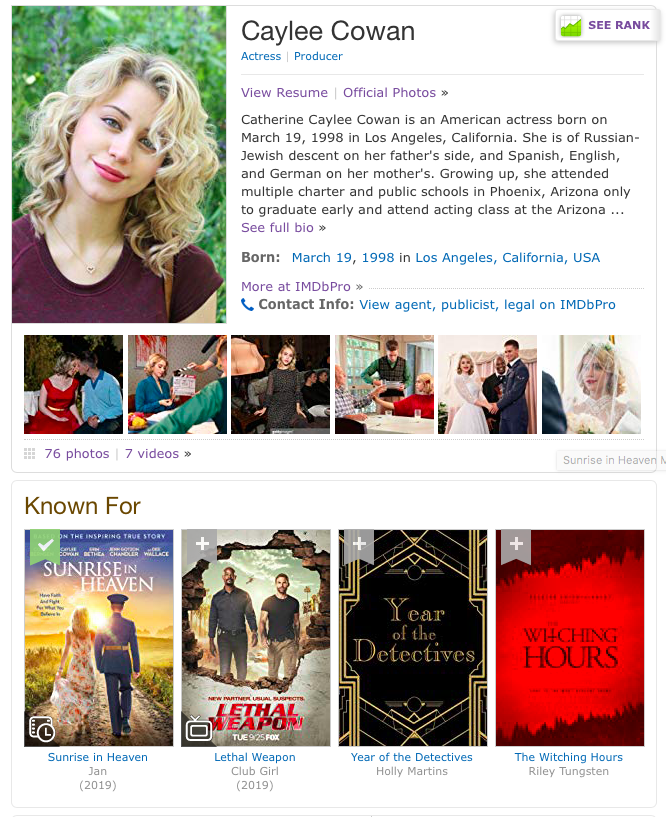Open Caylee Cowan's main profile photo
This screenshot has width=666, height=817.
tap(119, 165)
